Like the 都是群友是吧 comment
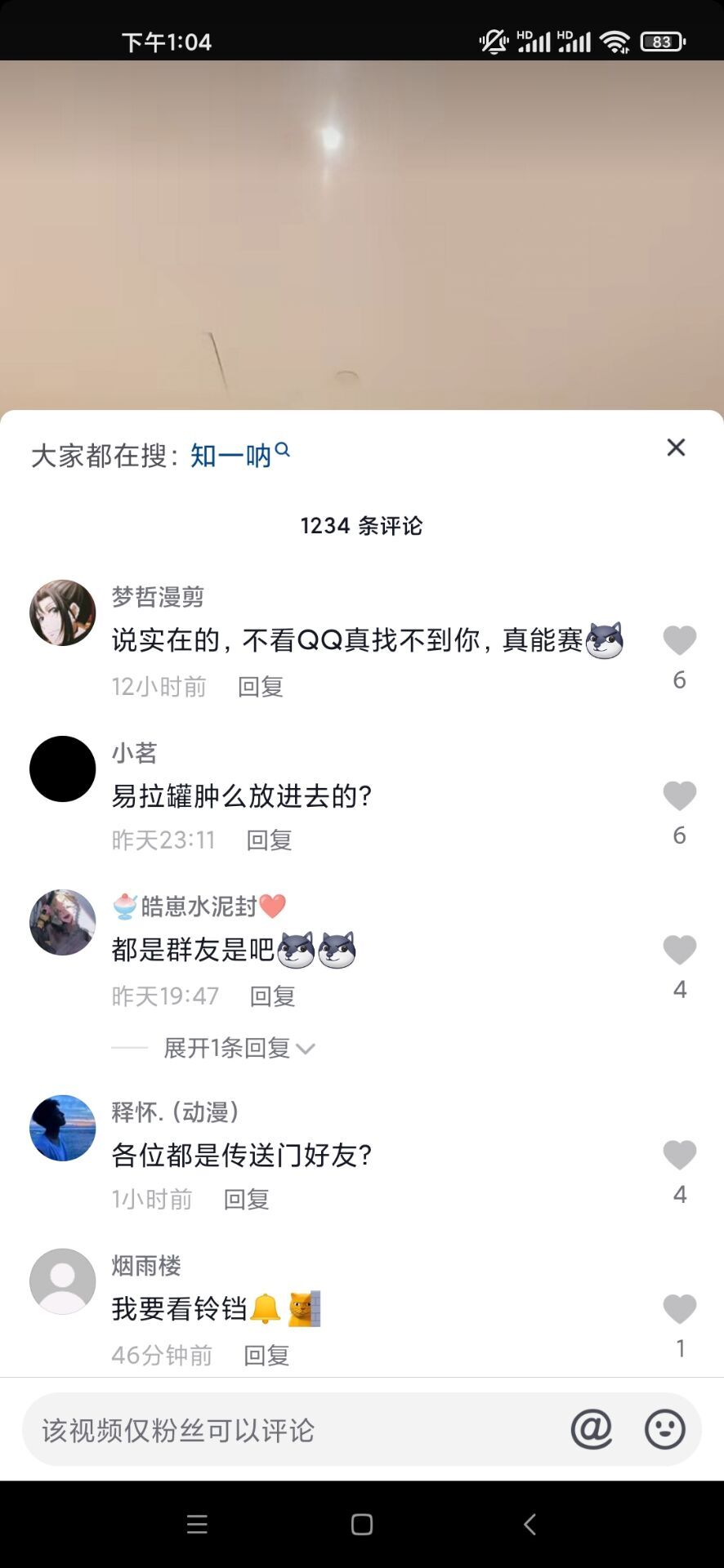 [679, 950]
